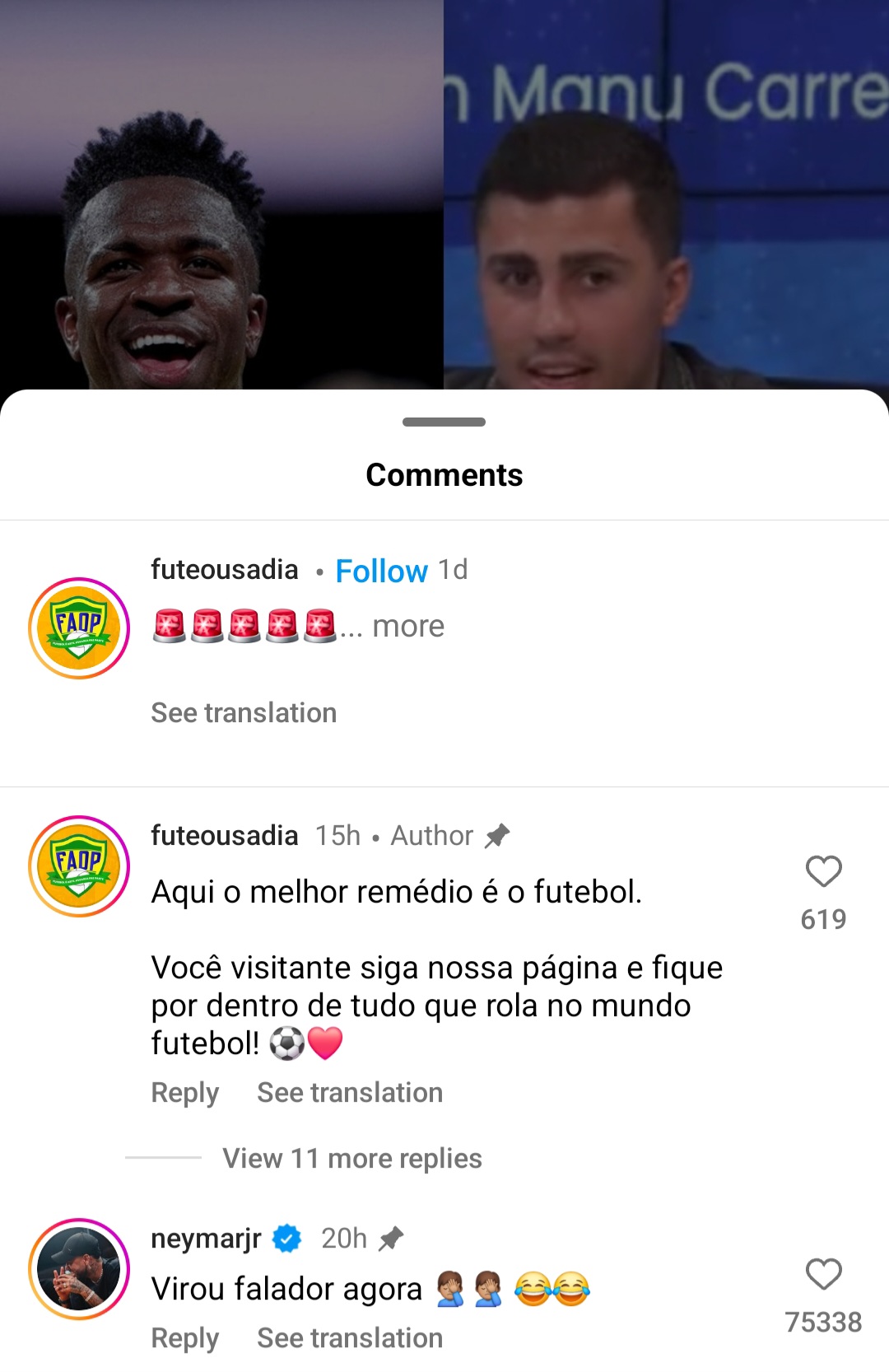Follow the futeousadia account
This screenshot has width=889, height=1372.
tap(381, 571)
